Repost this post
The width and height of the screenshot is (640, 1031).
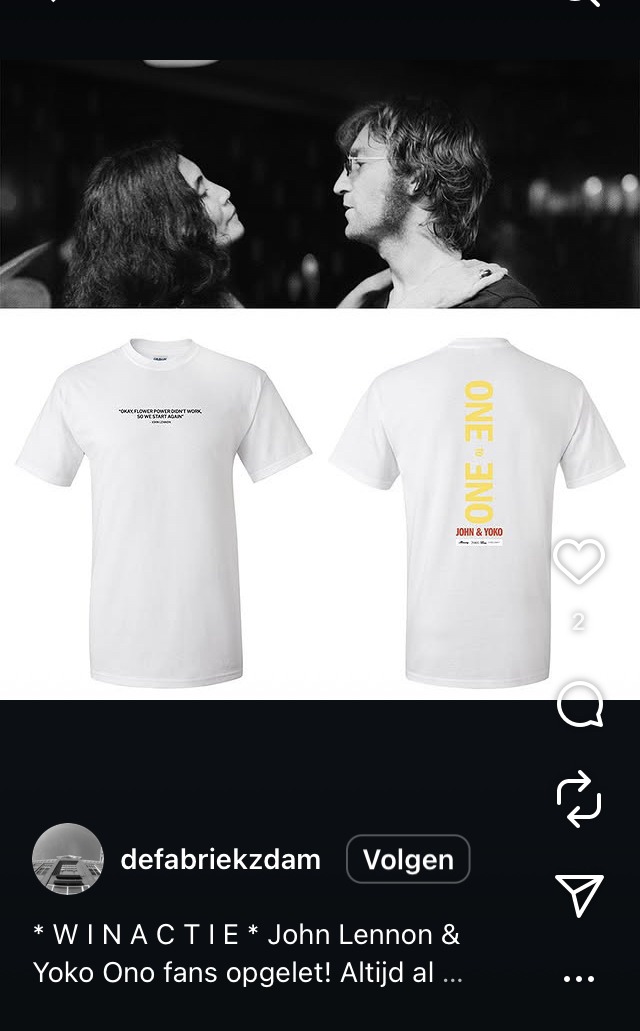pos(580,799)
